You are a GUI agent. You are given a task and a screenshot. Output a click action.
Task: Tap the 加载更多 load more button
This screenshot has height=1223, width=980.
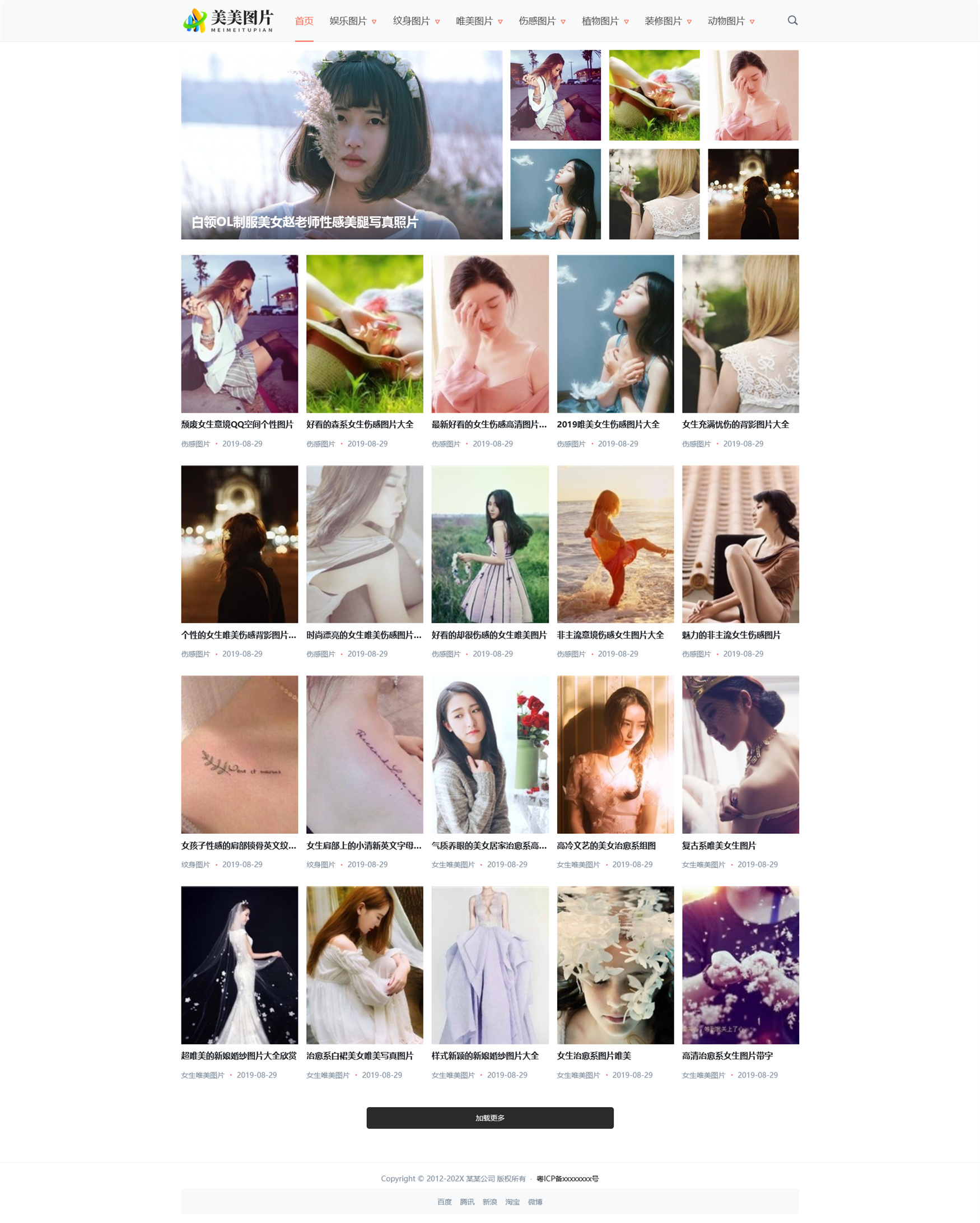[x=490, y=1118]
